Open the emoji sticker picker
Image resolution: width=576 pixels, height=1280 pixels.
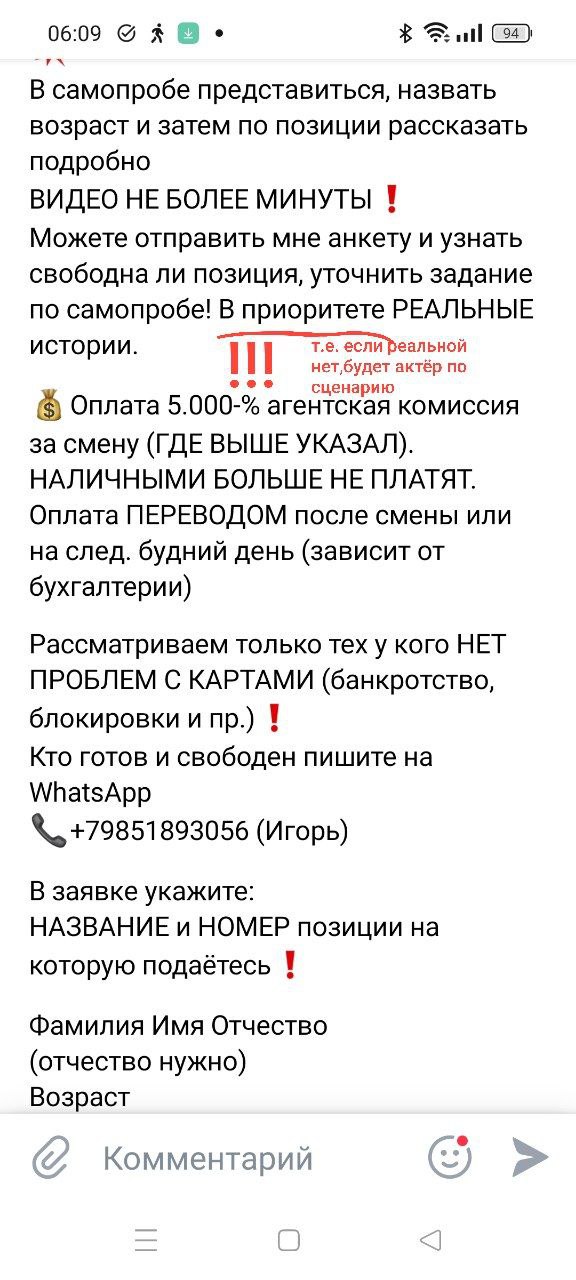tap(449, 1158)
